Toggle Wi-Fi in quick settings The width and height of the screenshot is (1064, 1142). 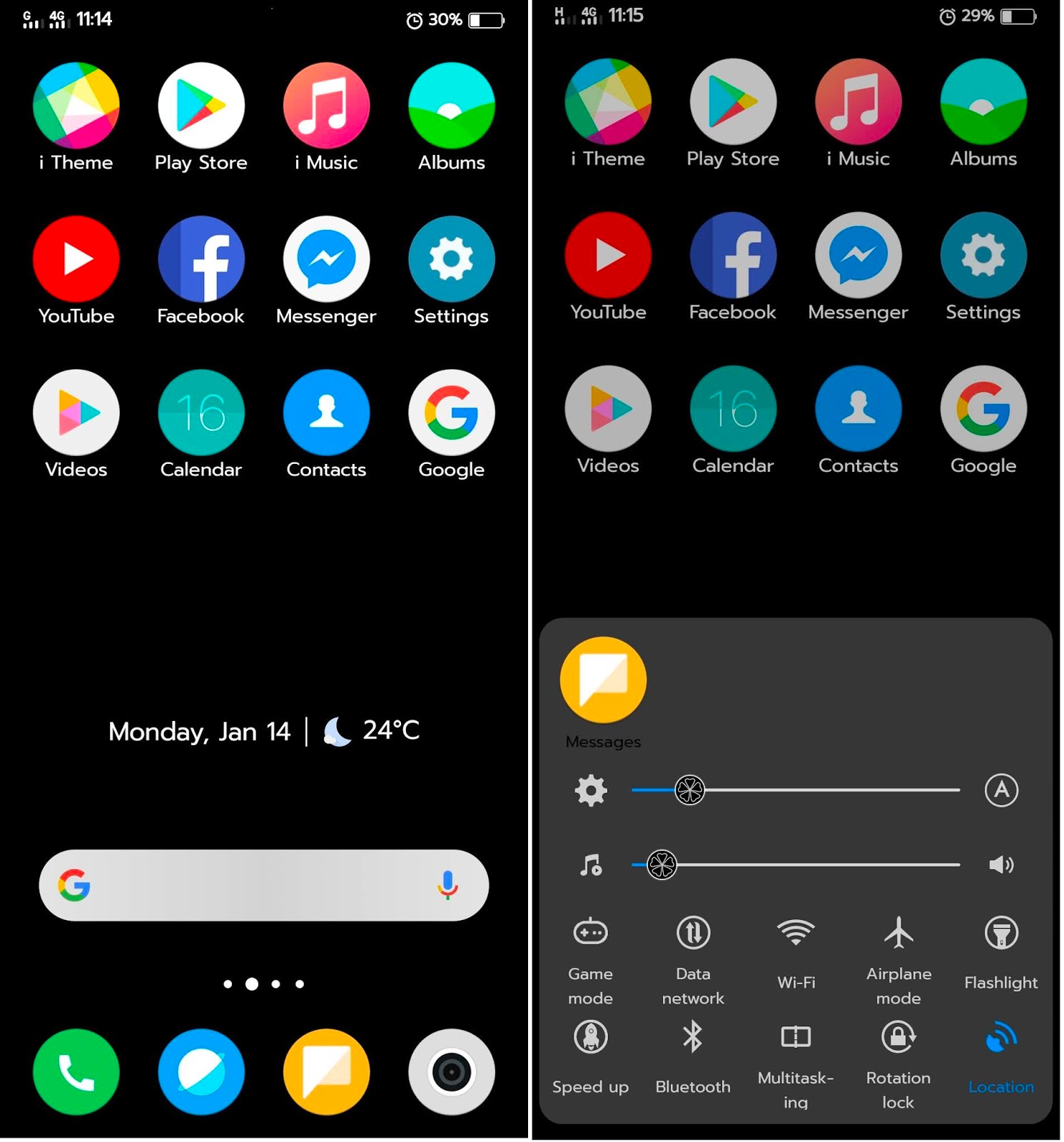click(x=795, y=931)
